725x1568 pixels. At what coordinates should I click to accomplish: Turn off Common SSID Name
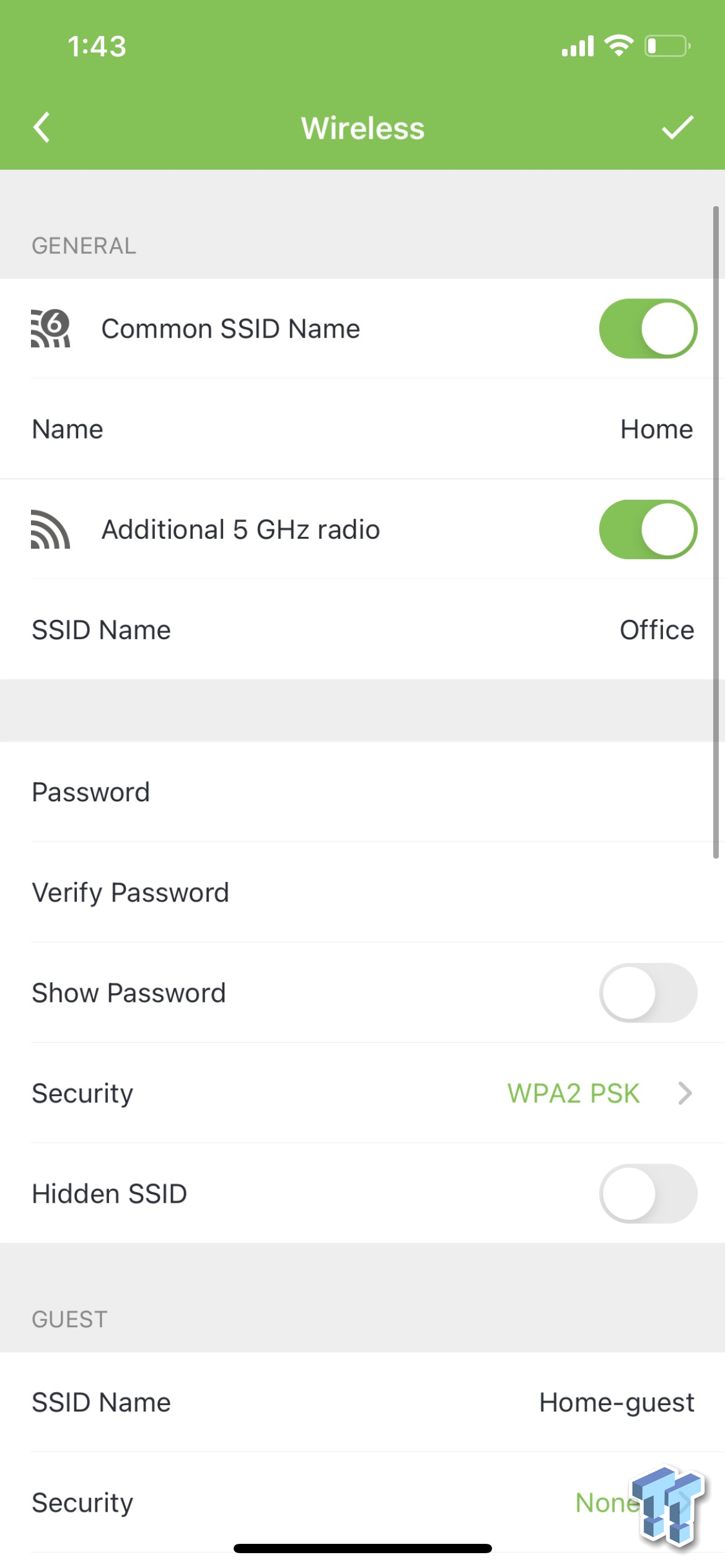coord(648,329)
